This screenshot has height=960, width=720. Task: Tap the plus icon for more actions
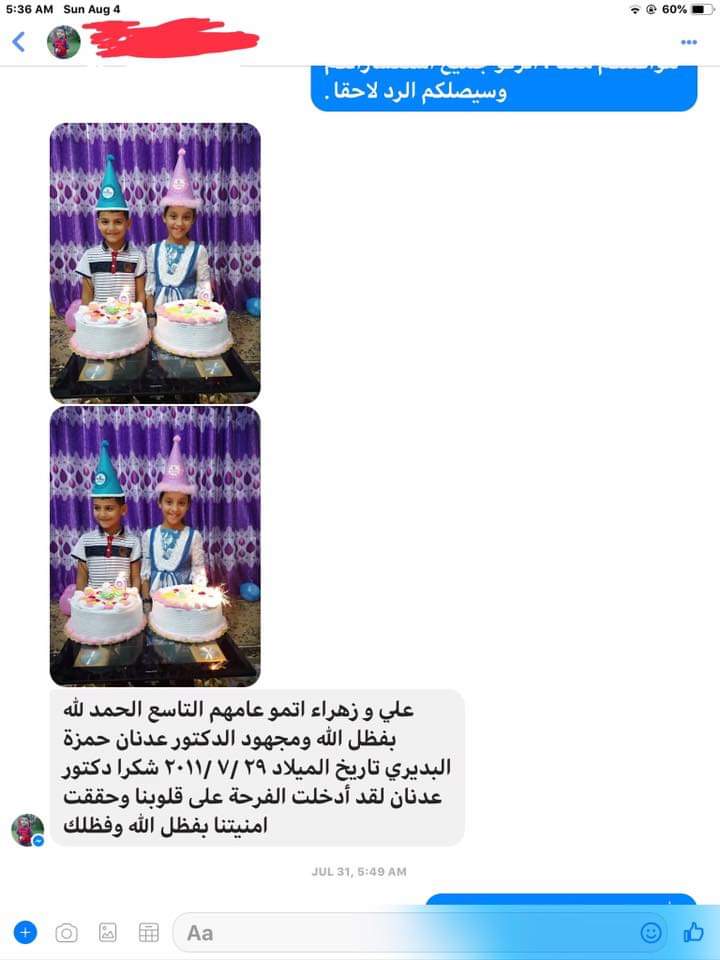[25, 932]
